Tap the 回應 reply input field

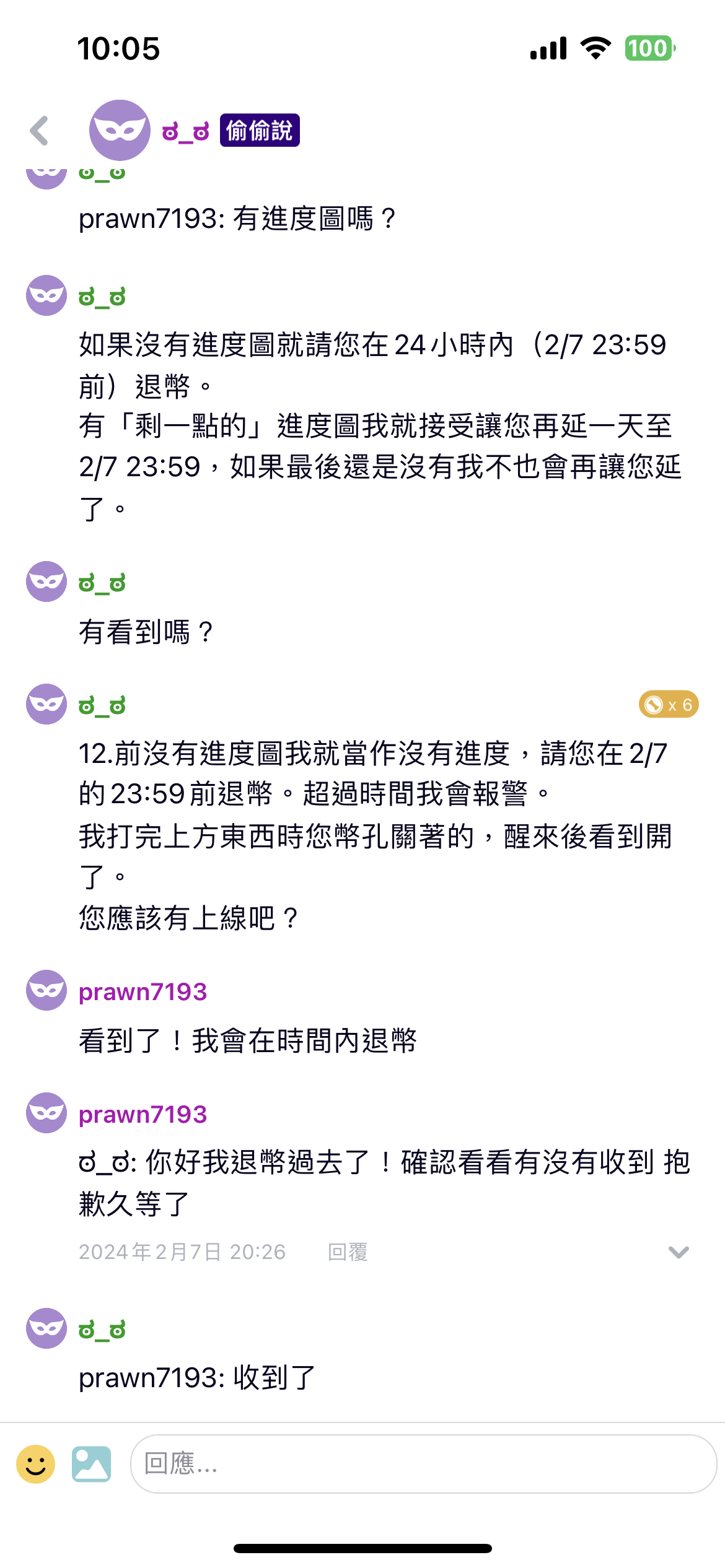point(423,1464)
